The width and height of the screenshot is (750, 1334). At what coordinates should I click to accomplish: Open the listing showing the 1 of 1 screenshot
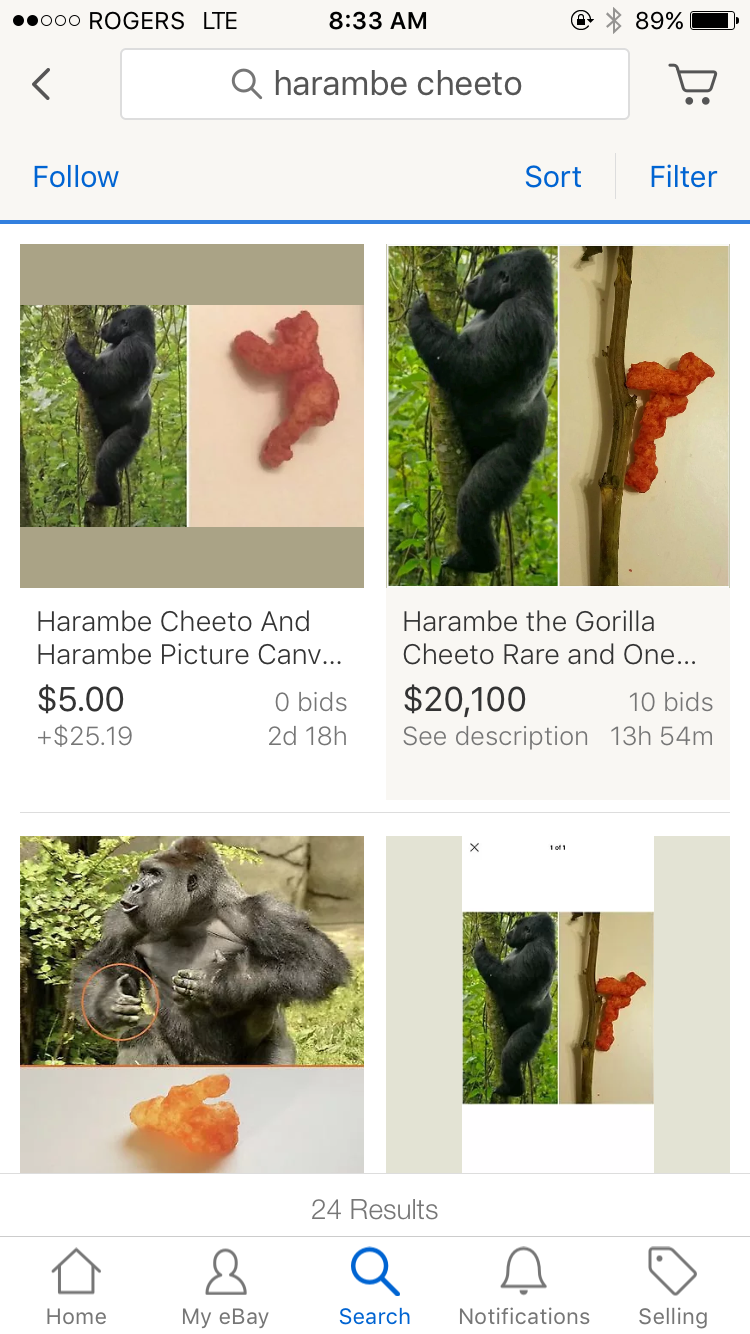[557, 1000]
